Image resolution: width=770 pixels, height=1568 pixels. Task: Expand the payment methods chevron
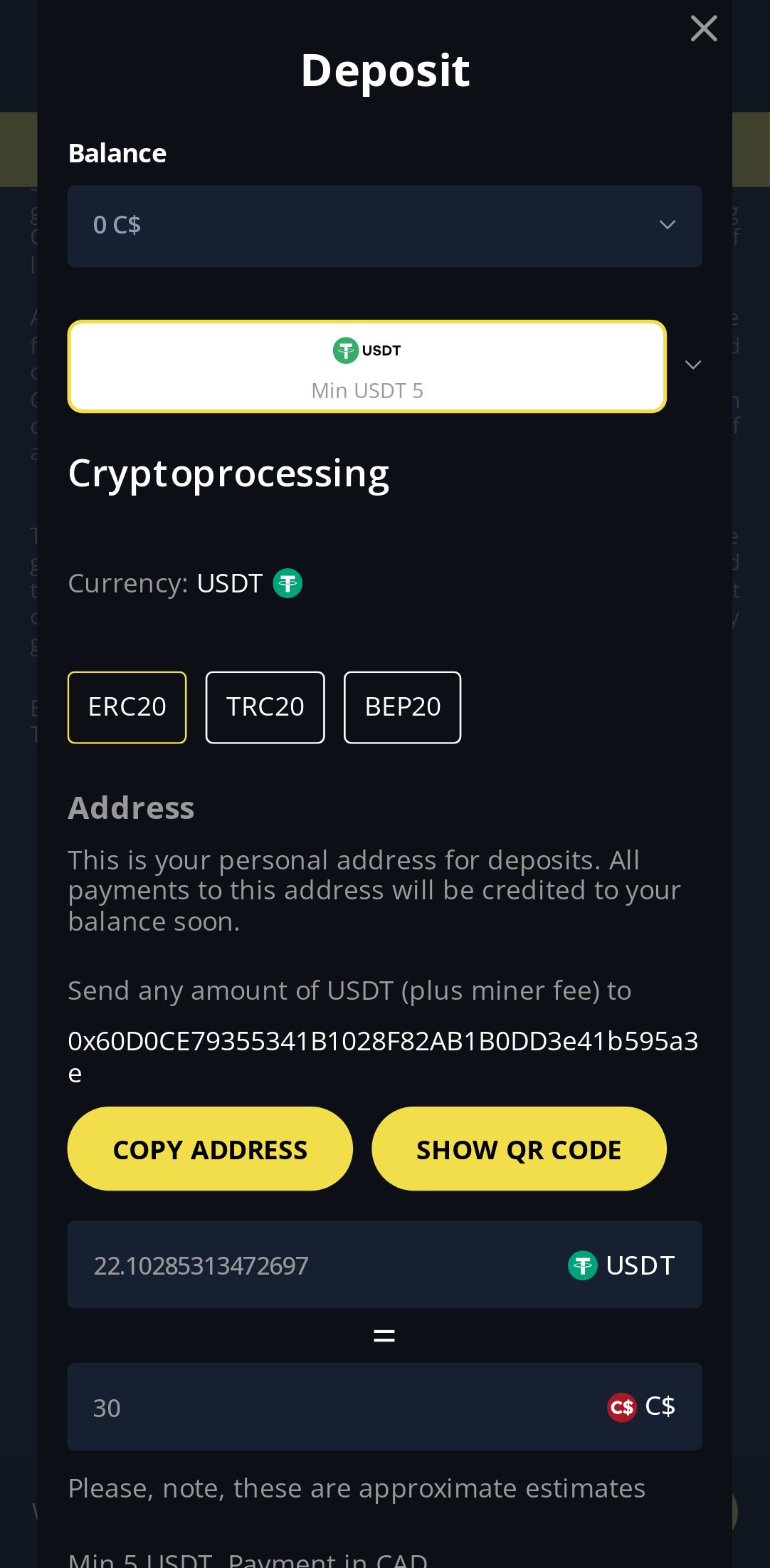(x=692, y=365)
